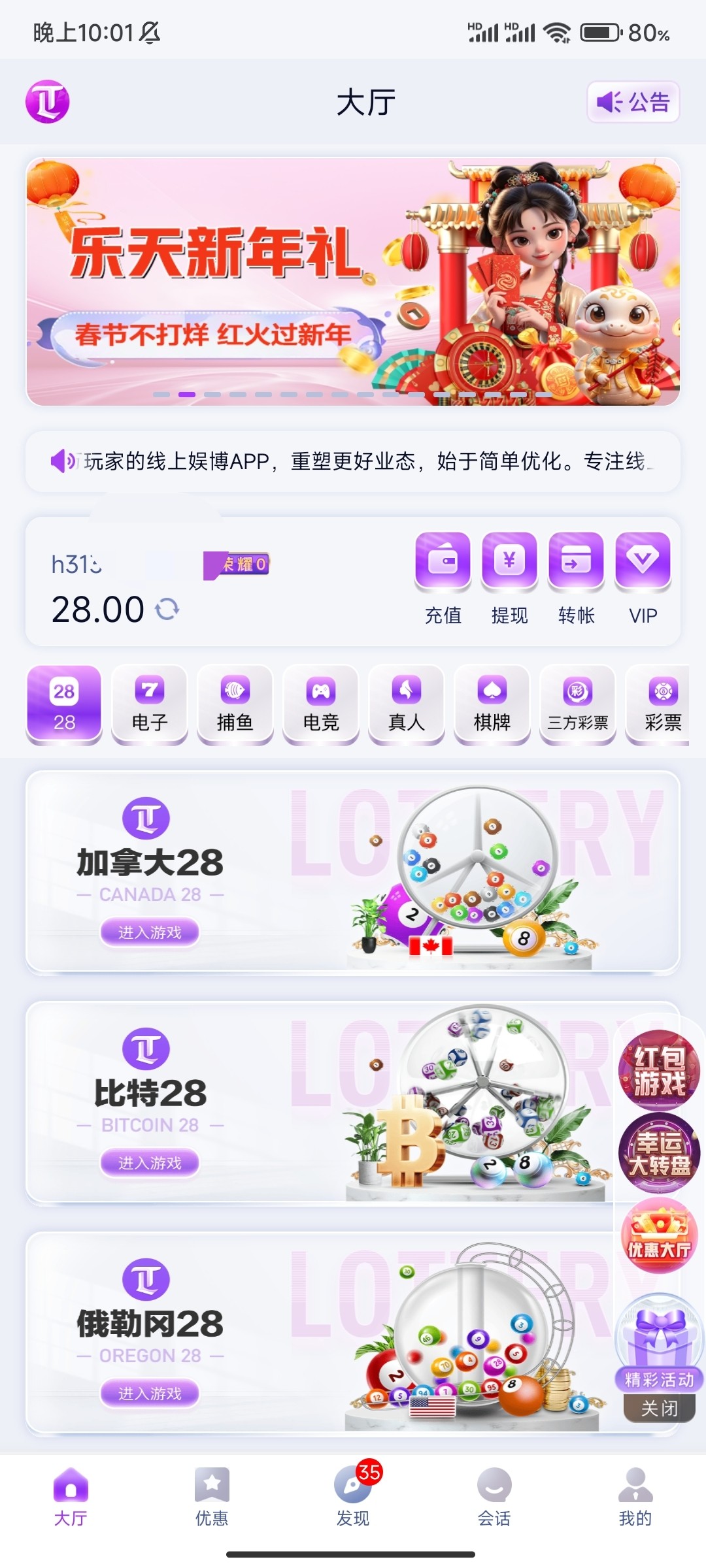This screenshot has width=706, height=1568.
Task: Enter the 比特28 game
Action: click(x=150, y=1162)
